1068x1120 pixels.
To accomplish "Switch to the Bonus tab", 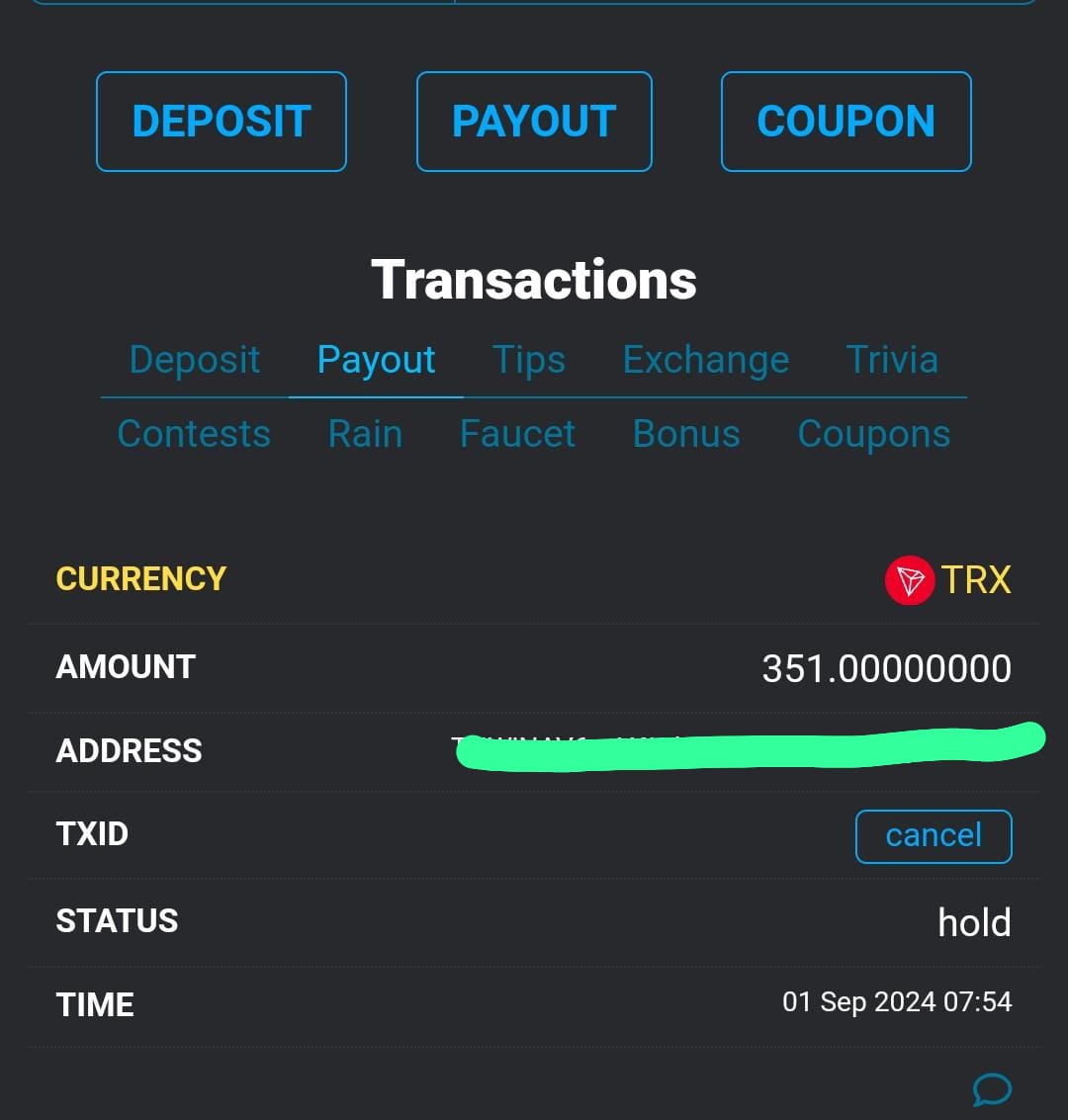I will coord(686,434).
